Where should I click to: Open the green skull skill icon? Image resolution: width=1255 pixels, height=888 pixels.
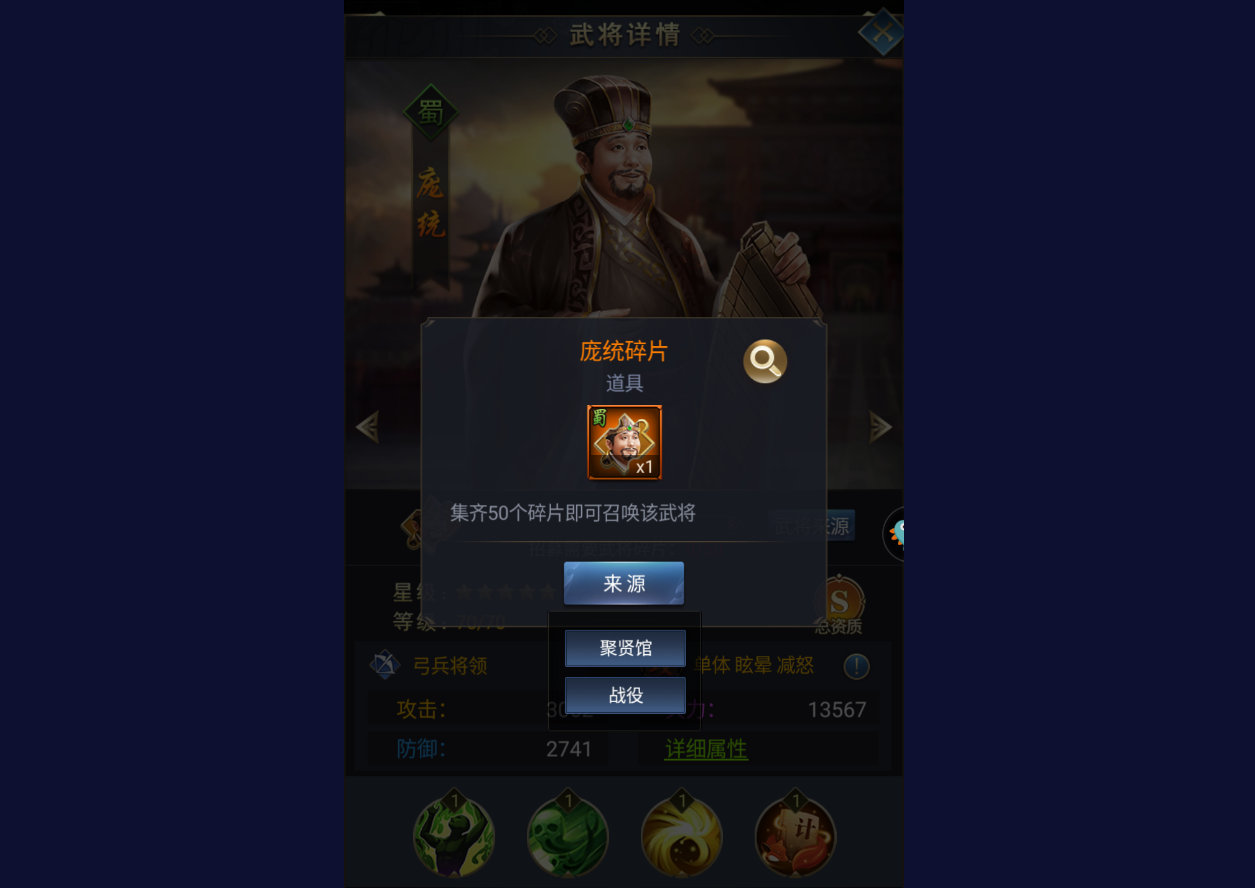click(568, 836)
